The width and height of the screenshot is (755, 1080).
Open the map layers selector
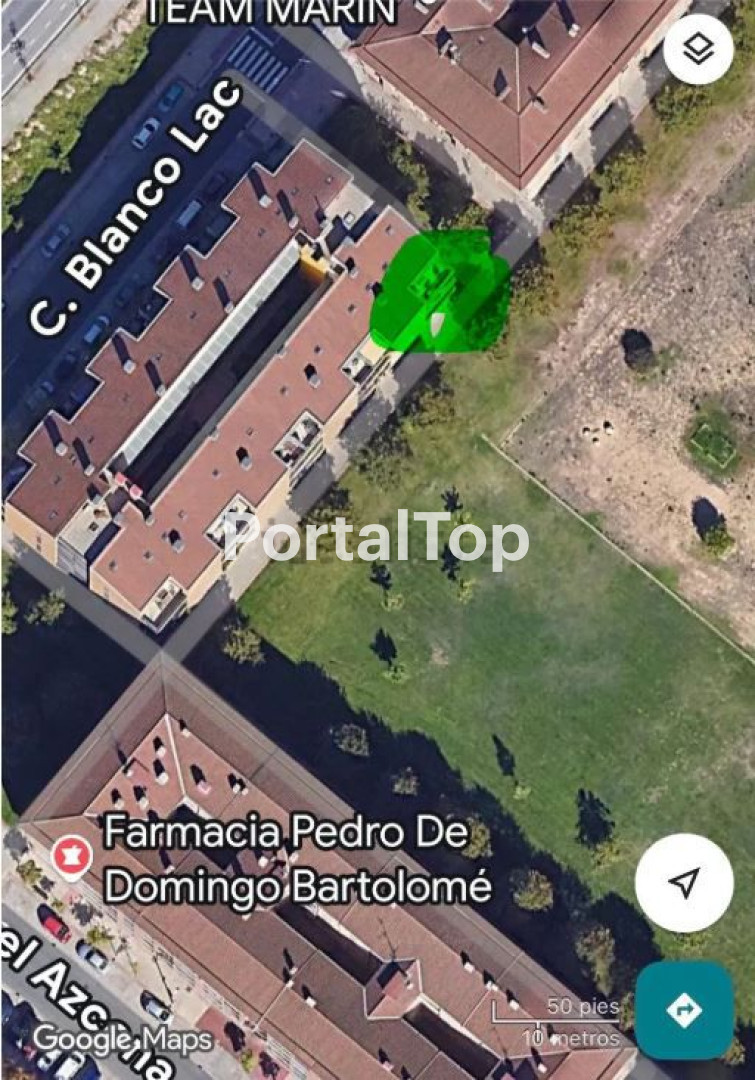coord(698,49)
